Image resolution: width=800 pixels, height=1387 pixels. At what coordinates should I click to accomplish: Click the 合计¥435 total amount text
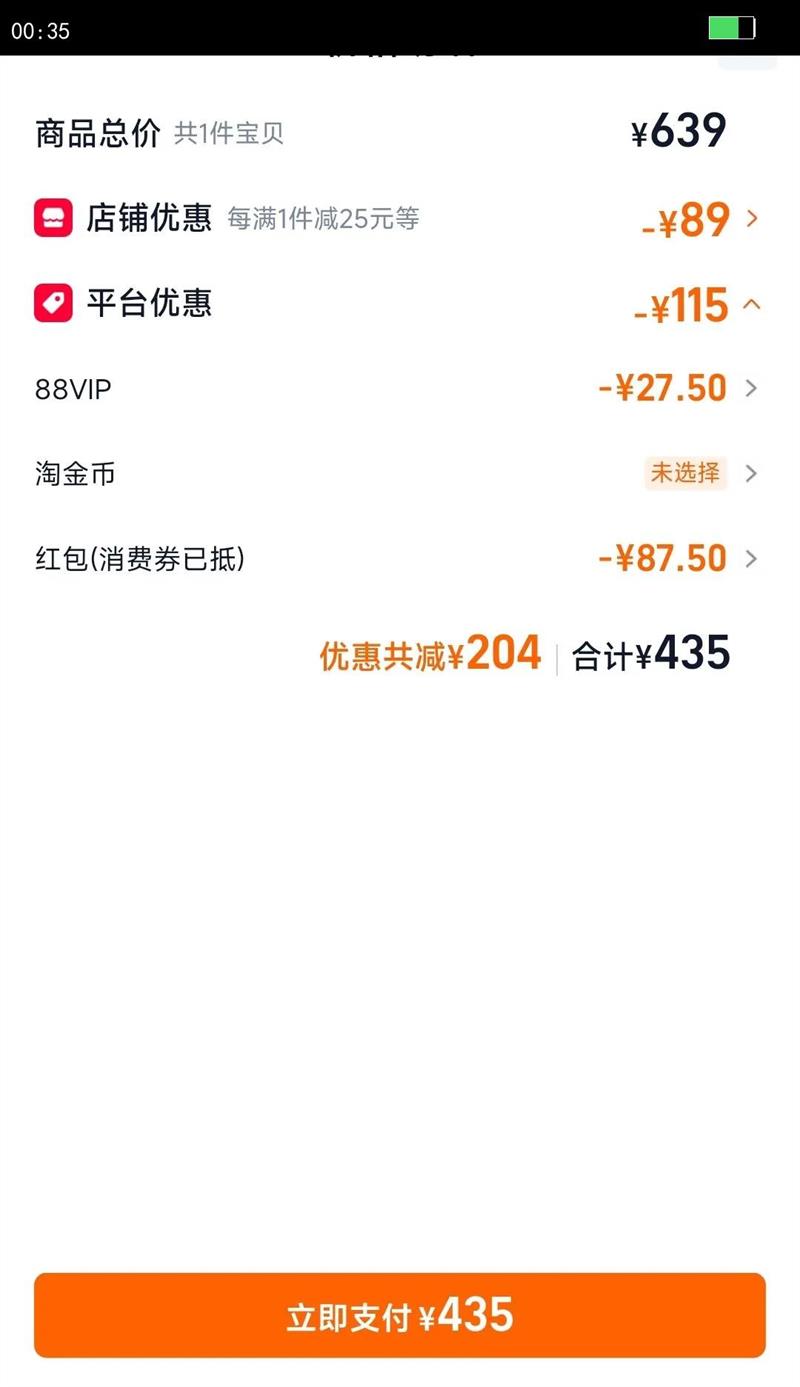pyautogui.click(x=649, y=654)
